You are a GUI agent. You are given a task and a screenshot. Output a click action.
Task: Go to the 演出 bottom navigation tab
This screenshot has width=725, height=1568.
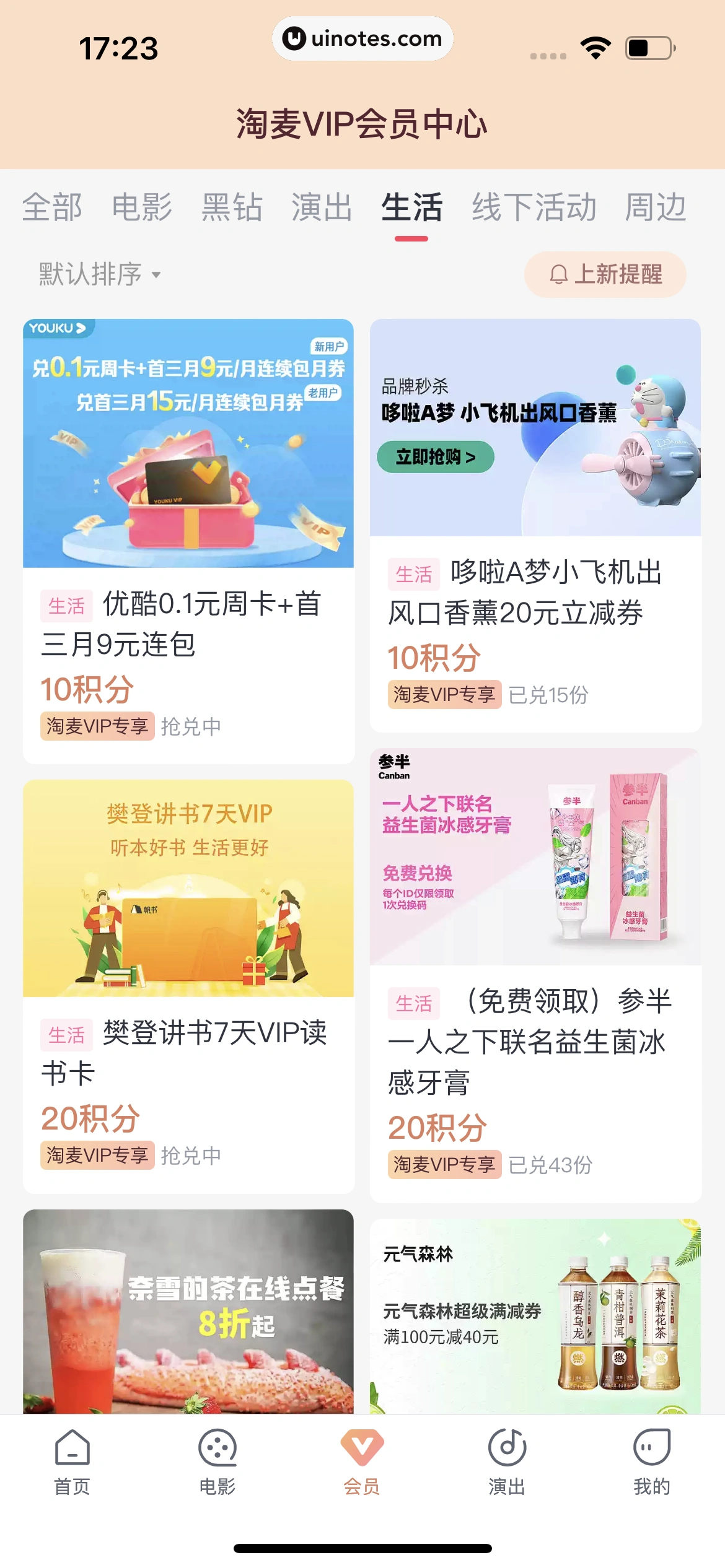[x=507, y=1461]
